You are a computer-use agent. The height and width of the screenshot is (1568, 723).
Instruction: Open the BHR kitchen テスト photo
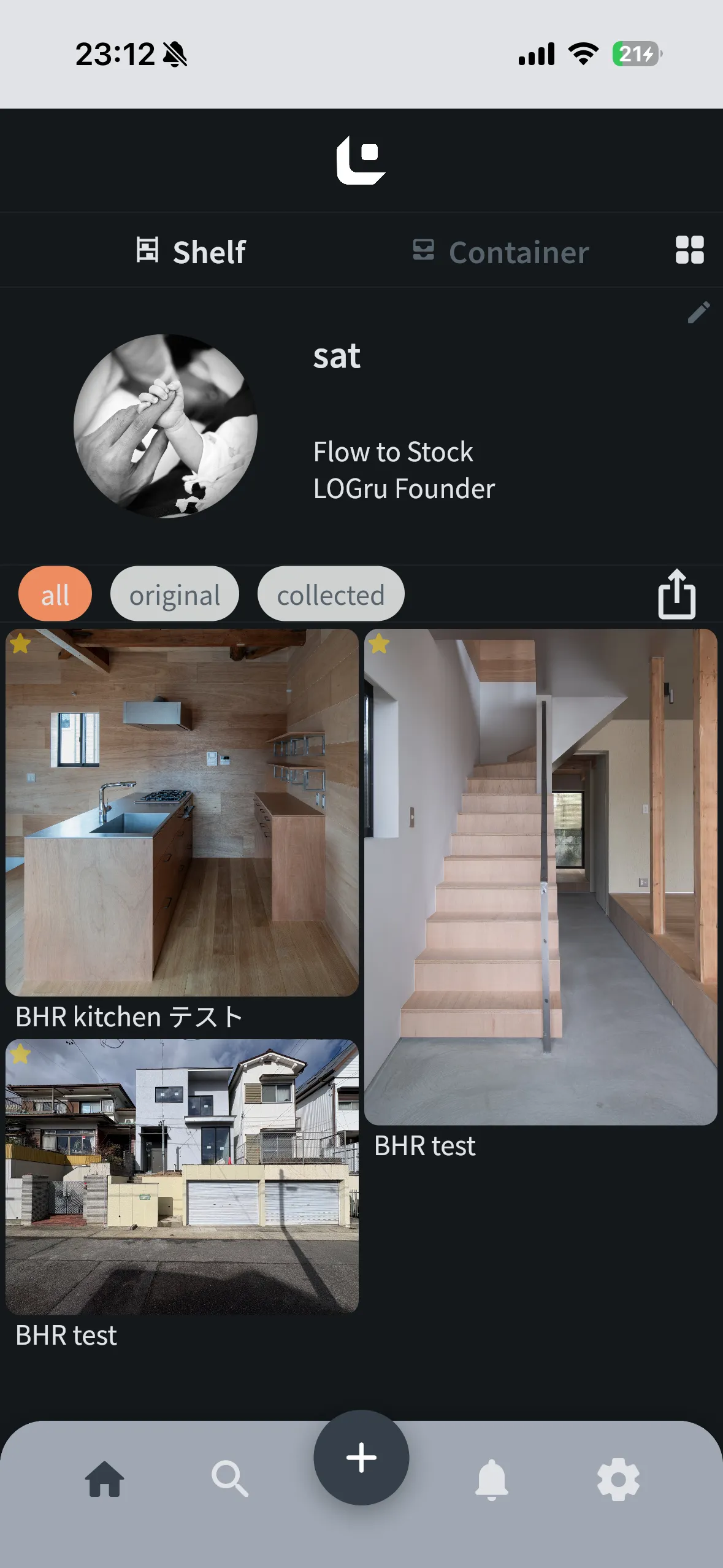click(x=182, y=812)
